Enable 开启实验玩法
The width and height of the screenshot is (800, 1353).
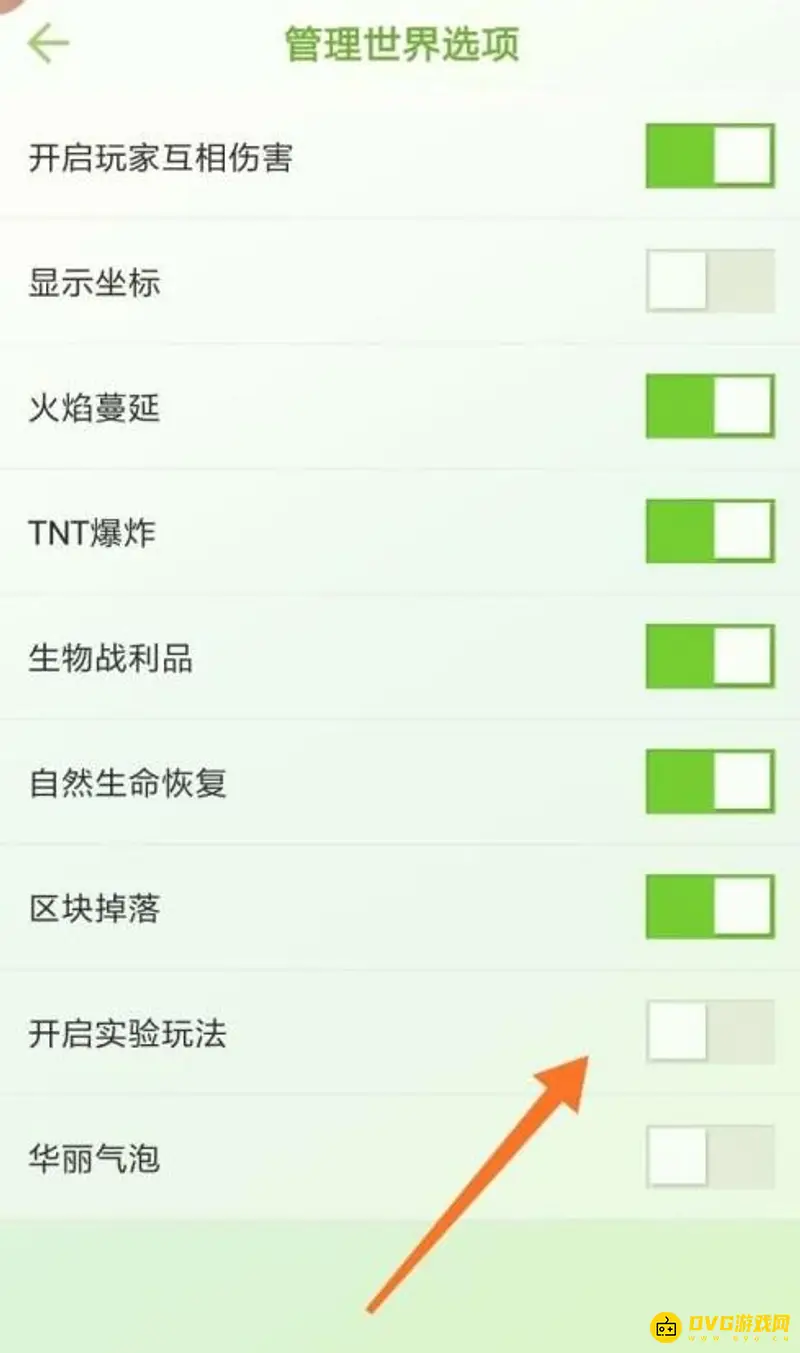point(710,1031)
